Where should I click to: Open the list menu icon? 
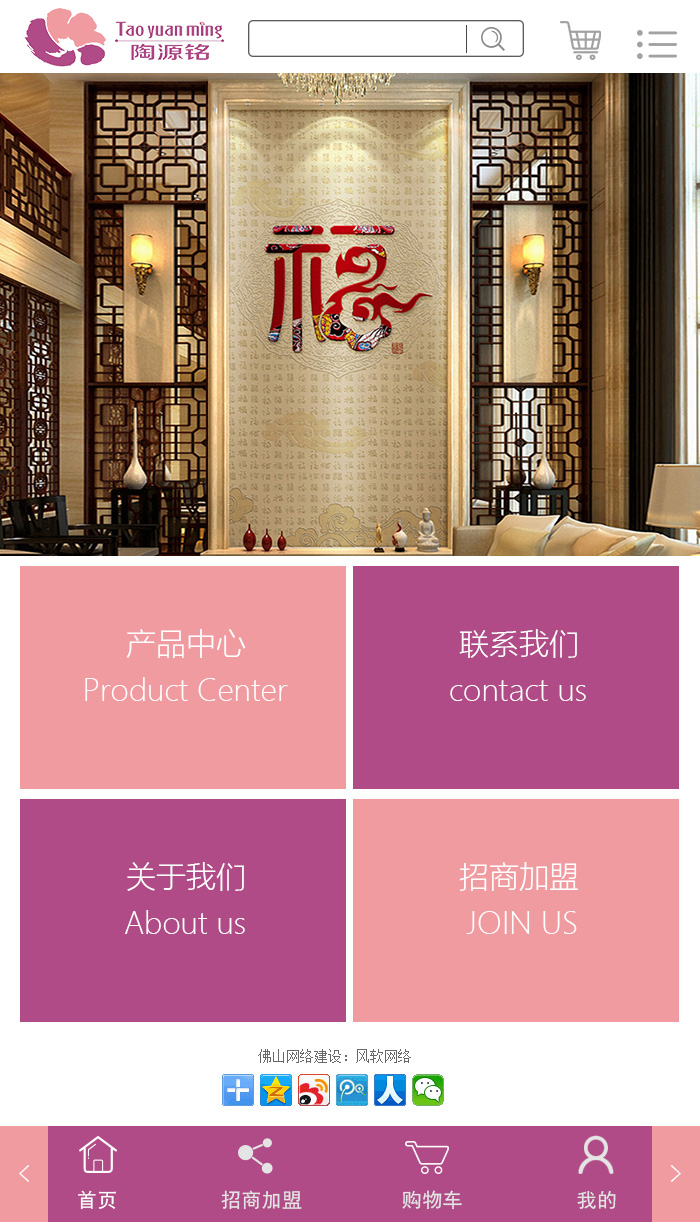[x=656, y=44]
